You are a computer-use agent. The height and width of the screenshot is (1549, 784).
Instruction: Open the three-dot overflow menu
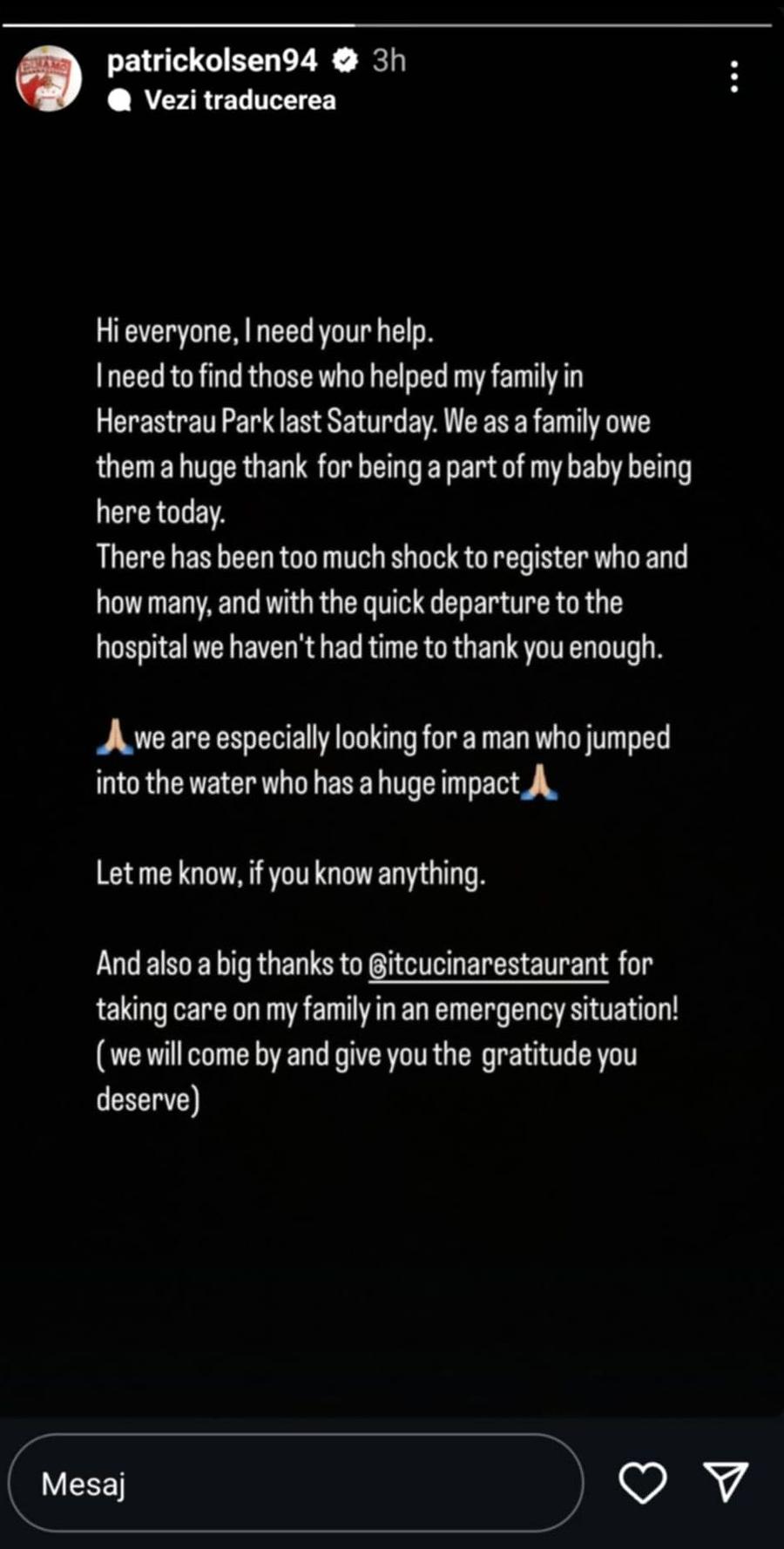(x=734, y=77)
